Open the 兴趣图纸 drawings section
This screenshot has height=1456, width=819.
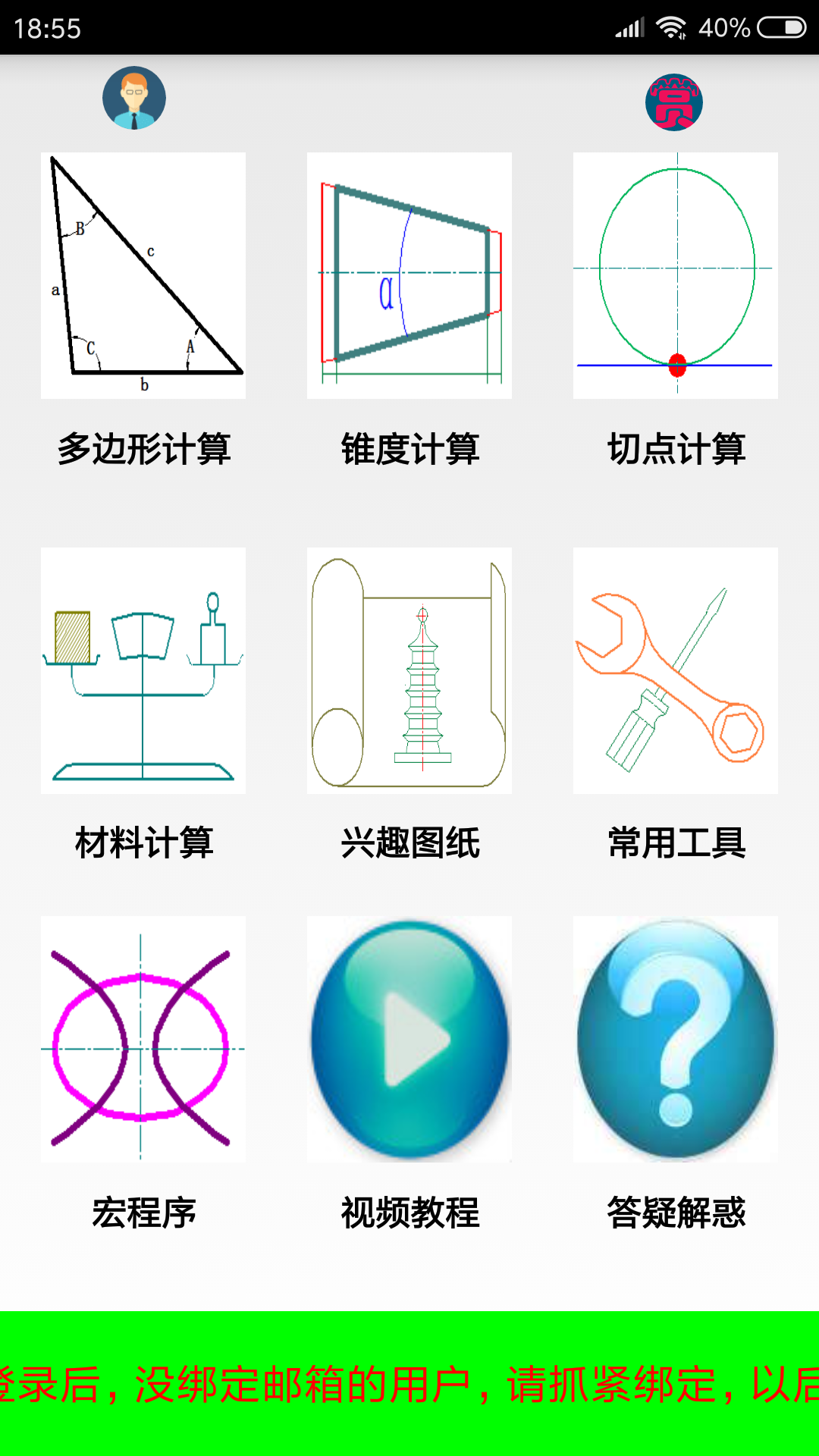tap(409, 667)
